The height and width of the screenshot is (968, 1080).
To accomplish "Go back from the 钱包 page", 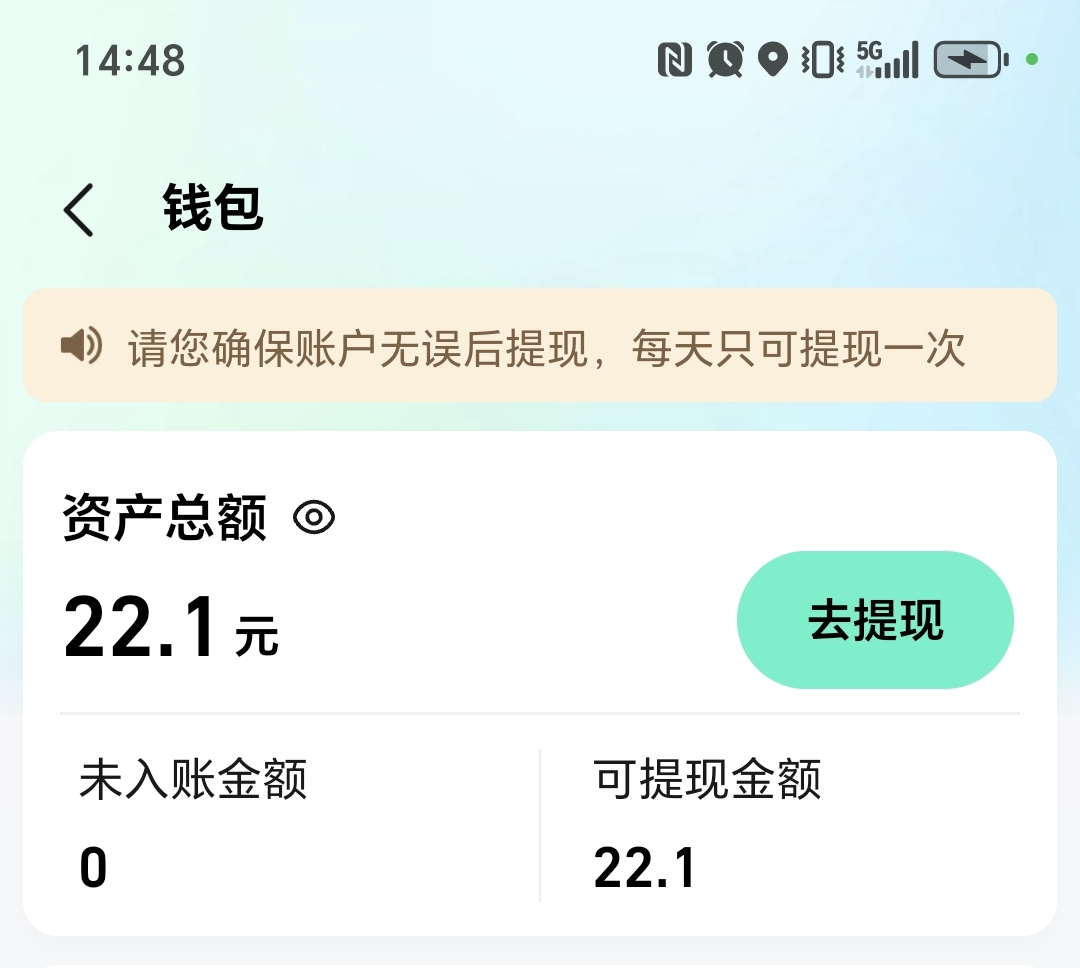I will (x=79, y=210).
